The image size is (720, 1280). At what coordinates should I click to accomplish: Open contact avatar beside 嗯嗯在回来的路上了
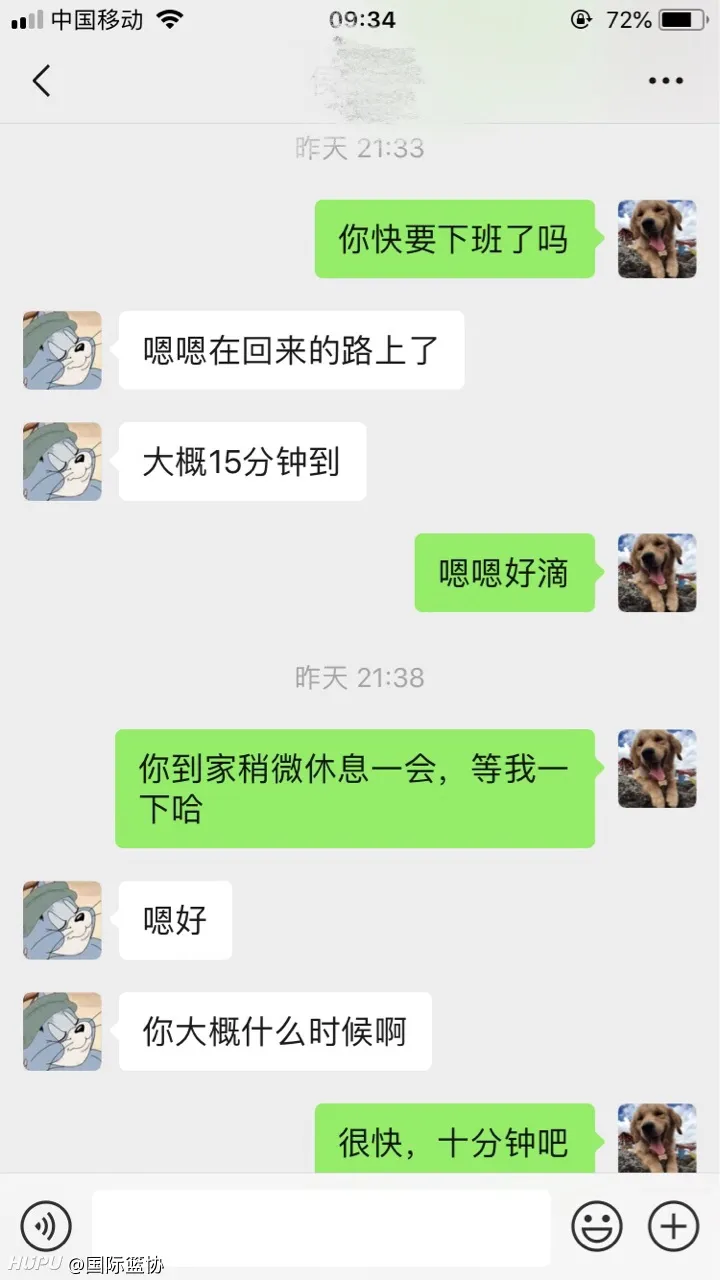pyautogui.click(x=62, y=350)
